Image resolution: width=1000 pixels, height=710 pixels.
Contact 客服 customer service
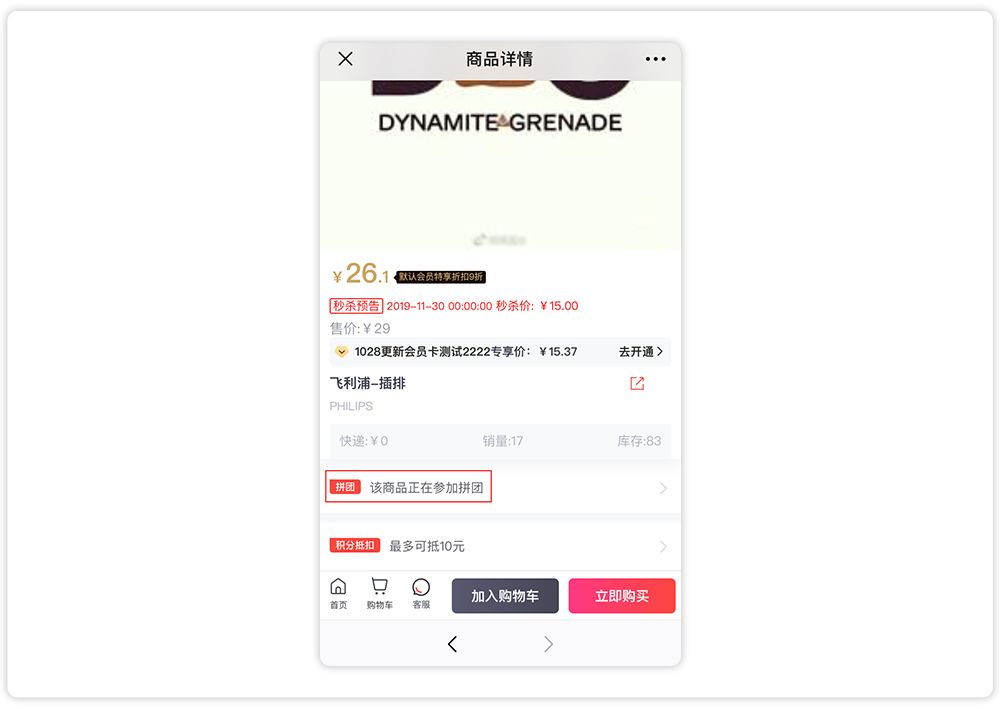click(421, 593)
